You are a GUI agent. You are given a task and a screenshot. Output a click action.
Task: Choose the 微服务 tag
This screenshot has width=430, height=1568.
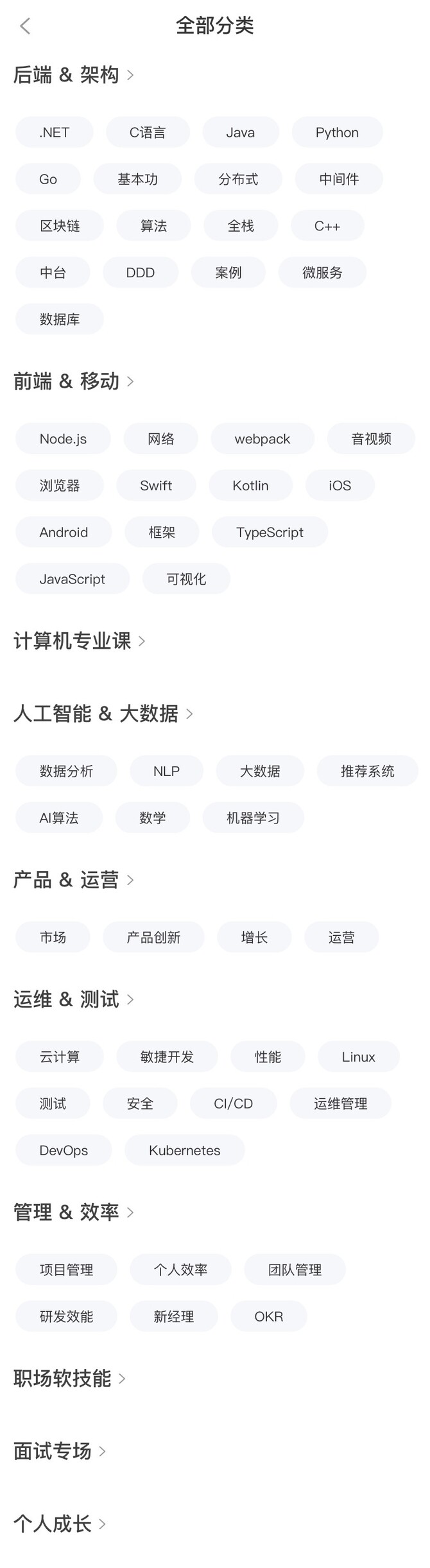322,272
